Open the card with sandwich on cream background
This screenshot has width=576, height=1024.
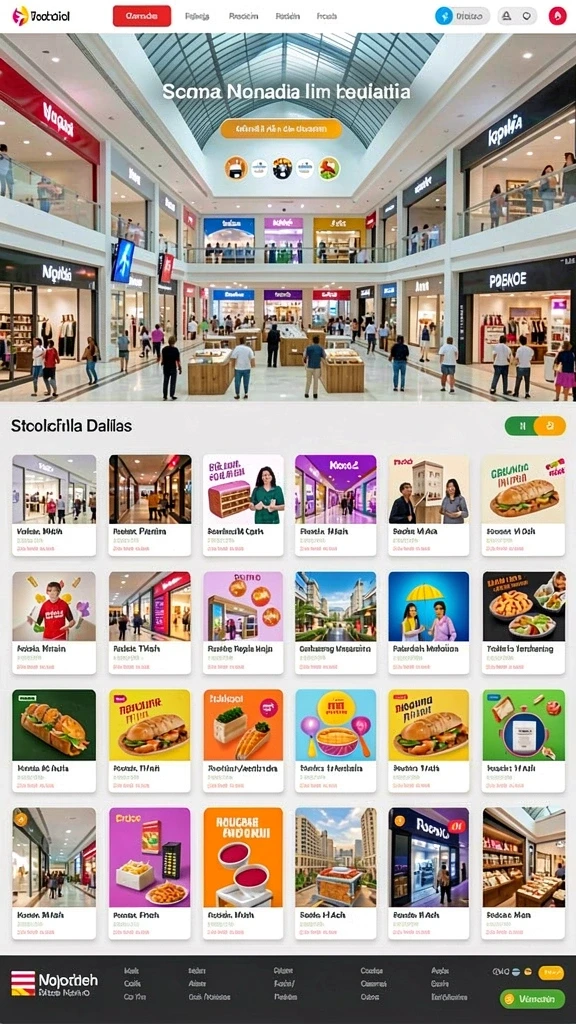523,505
